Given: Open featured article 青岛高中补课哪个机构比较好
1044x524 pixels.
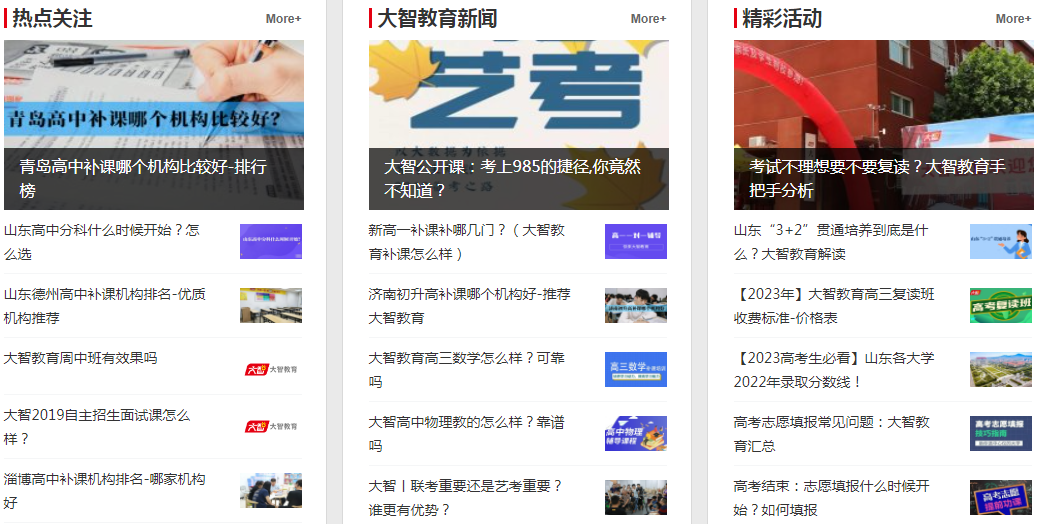Looking at the screenshot, I should [143, 178].
